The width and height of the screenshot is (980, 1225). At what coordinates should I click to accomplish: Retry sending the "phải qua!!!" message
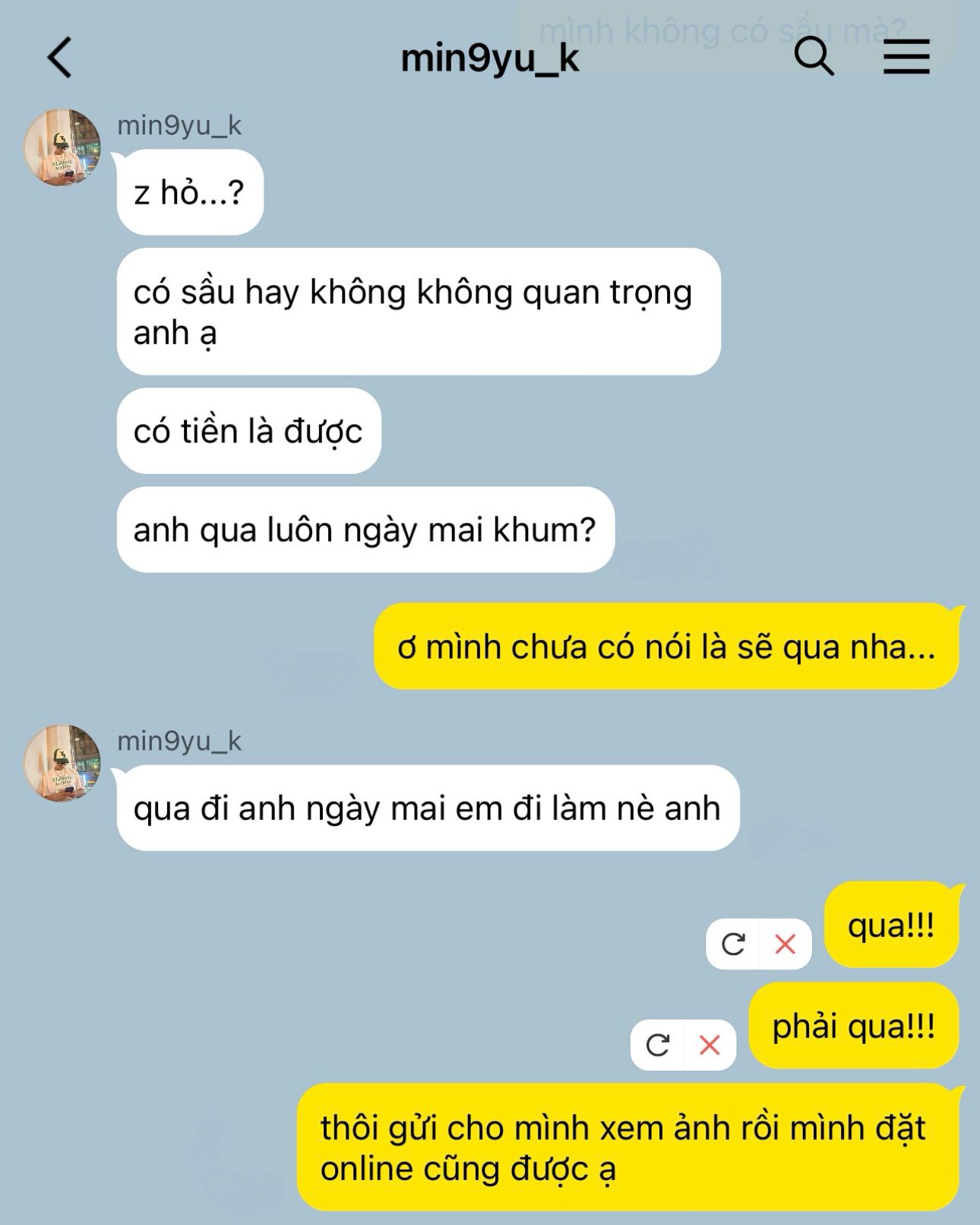point(658,1045)
